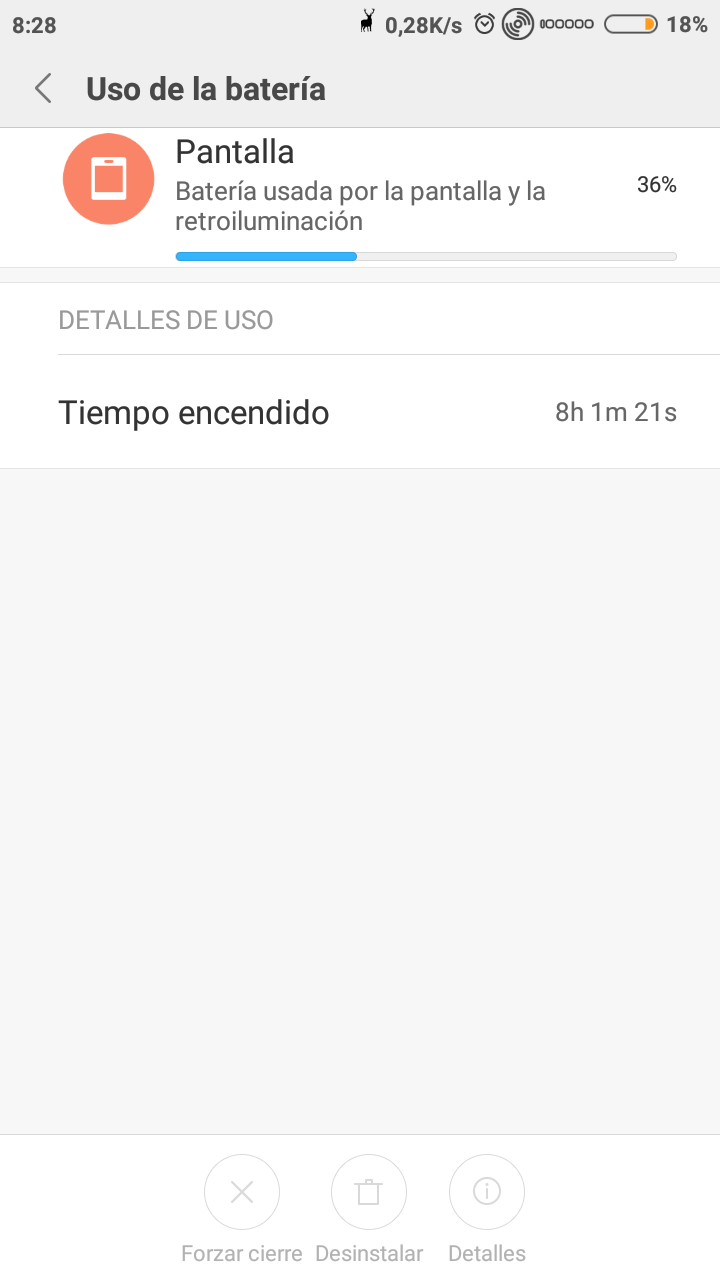720x1280 pixels.
Task: Go back from Uso de la batería
Action: pos(43,89)
